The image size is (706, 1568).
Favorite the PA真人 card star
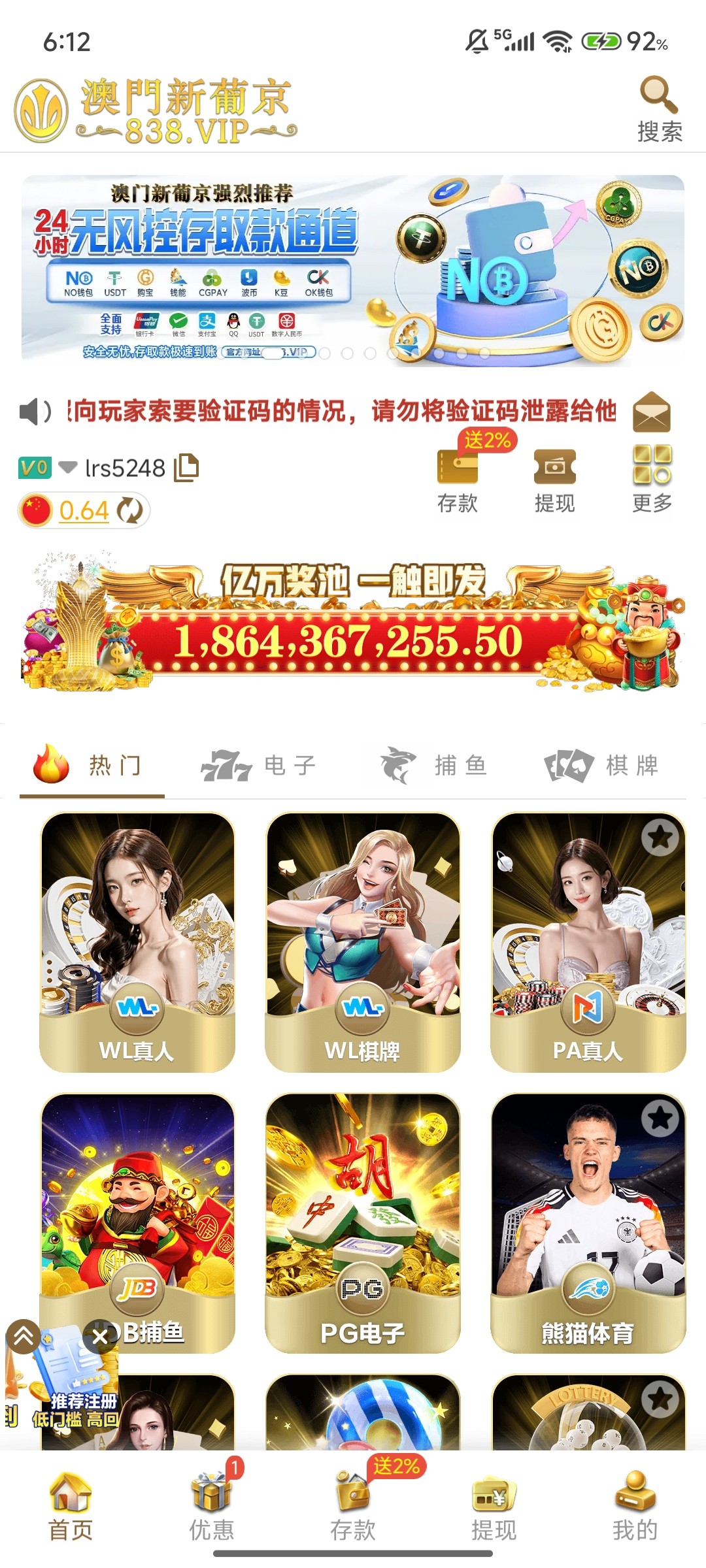[660, 837]
